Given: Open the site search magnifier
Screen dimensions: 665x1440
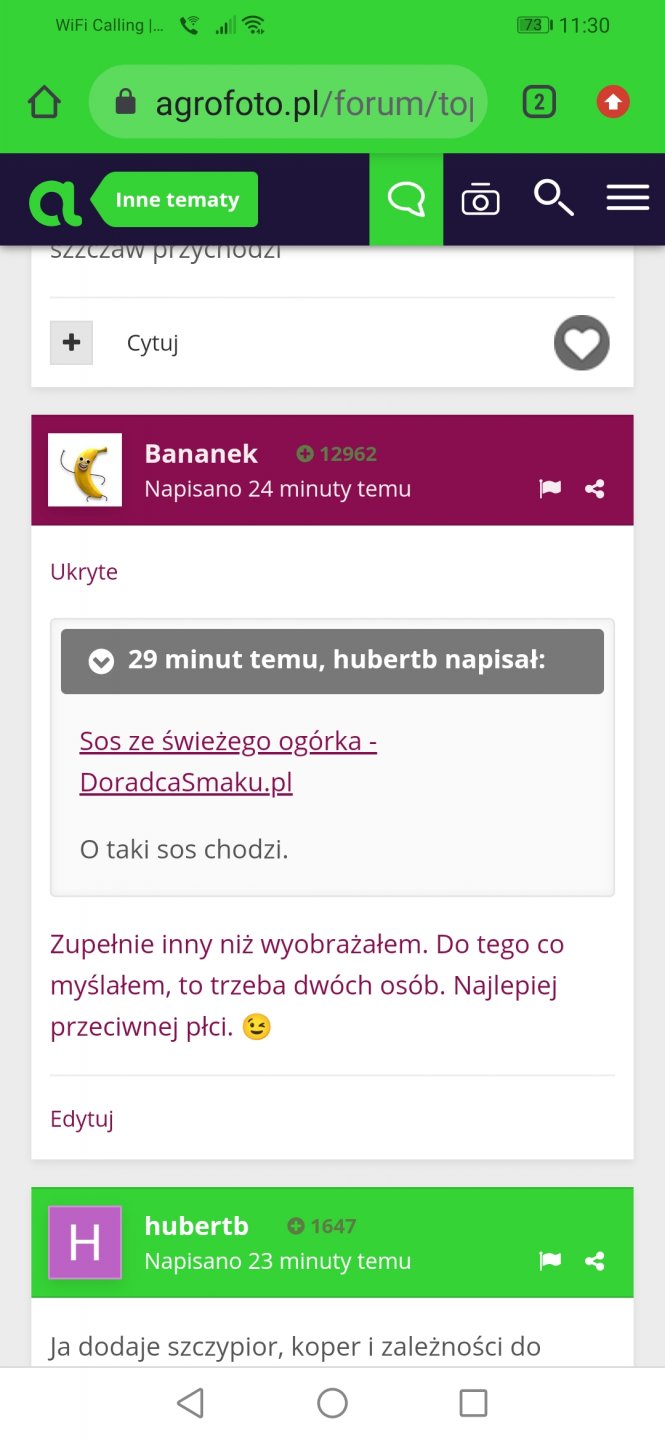Looking at the screenshot, I should pos(553,199).
